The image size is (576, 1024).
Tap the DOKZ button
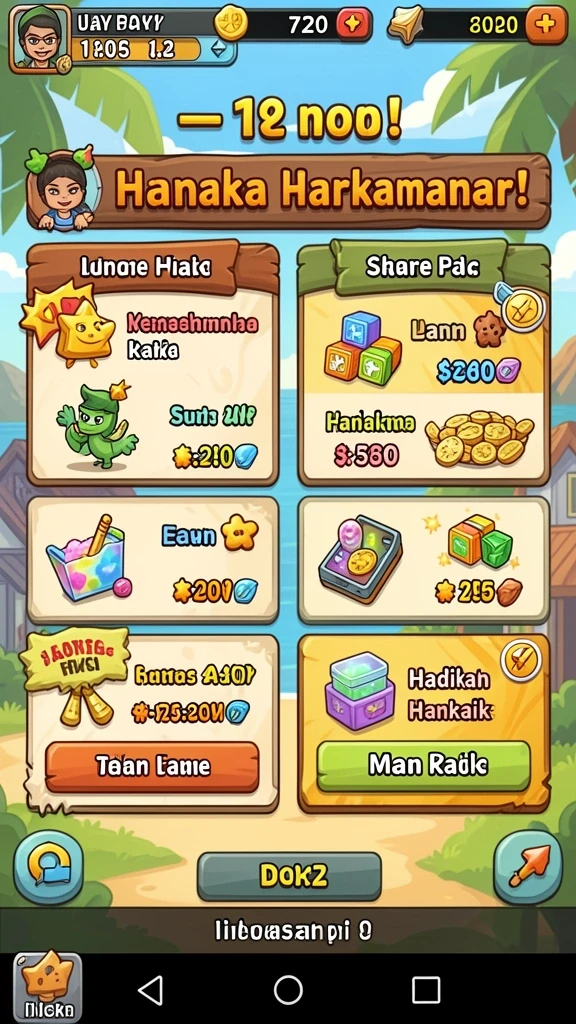pos(289,876)
